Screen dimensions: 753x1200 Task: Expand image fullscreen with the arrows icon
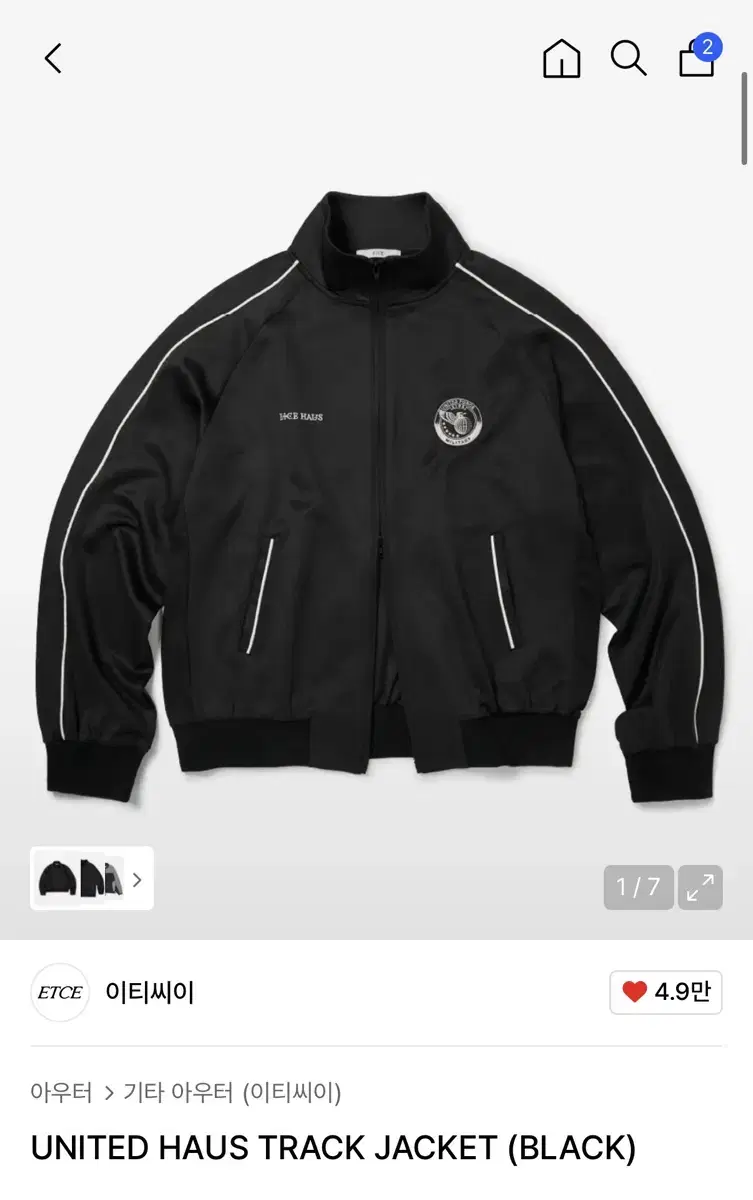701,887
